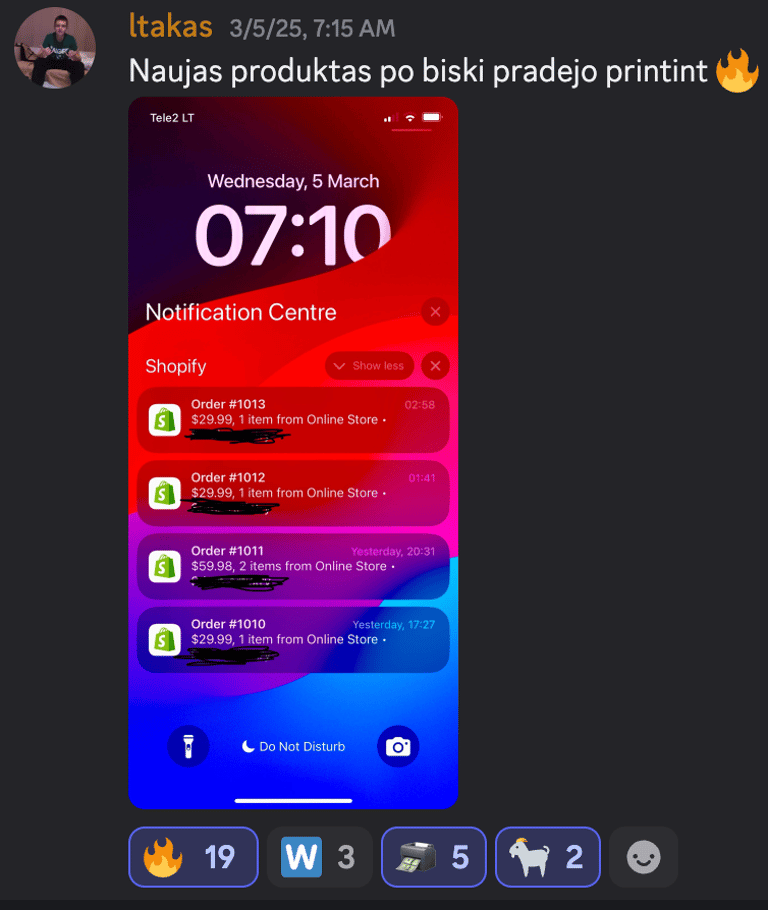Viewport: 768px width, 910px height.
Task: Toggle the fire reaction with 19
Action: (192, 857)
